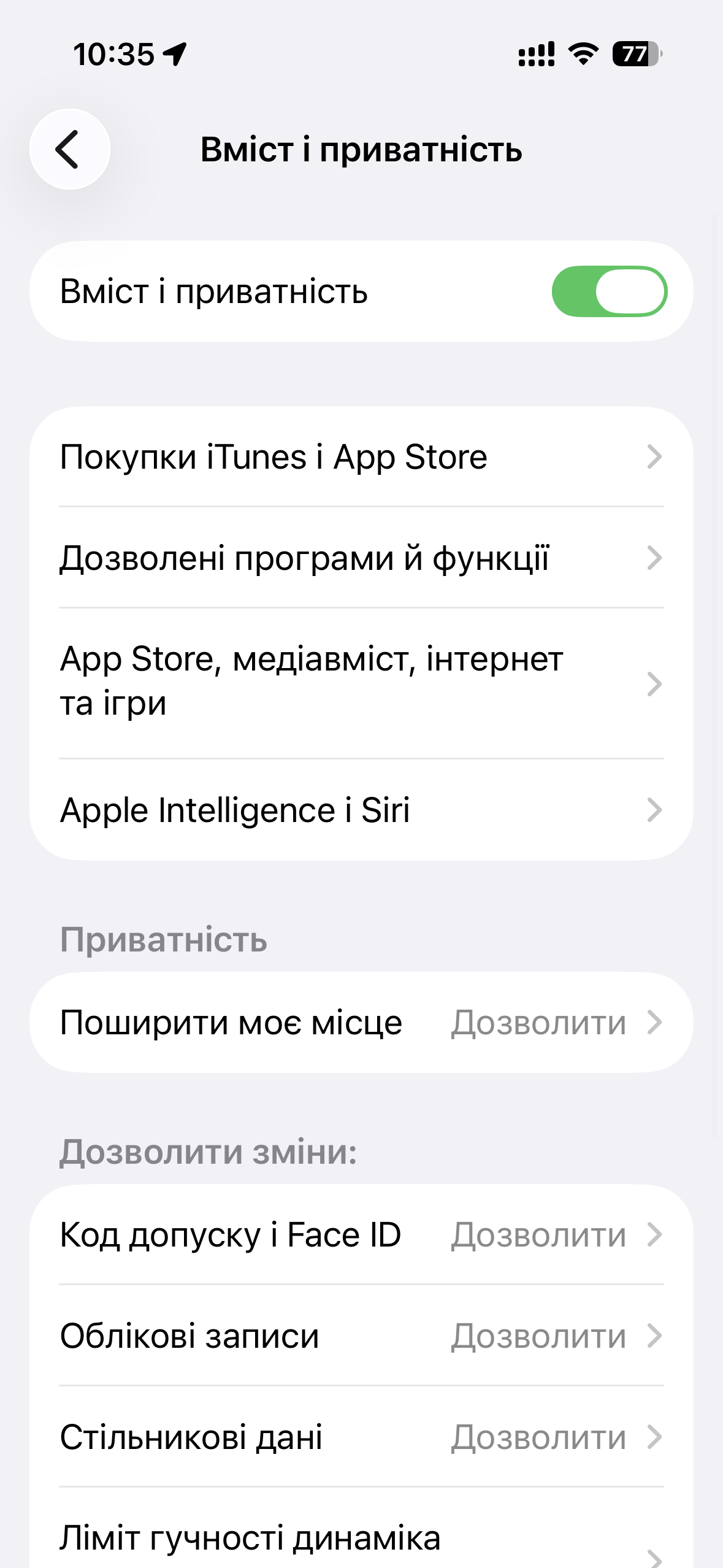Open Поширити моє місце setting
This screenshot has height=1568, width=723.
361,1023
